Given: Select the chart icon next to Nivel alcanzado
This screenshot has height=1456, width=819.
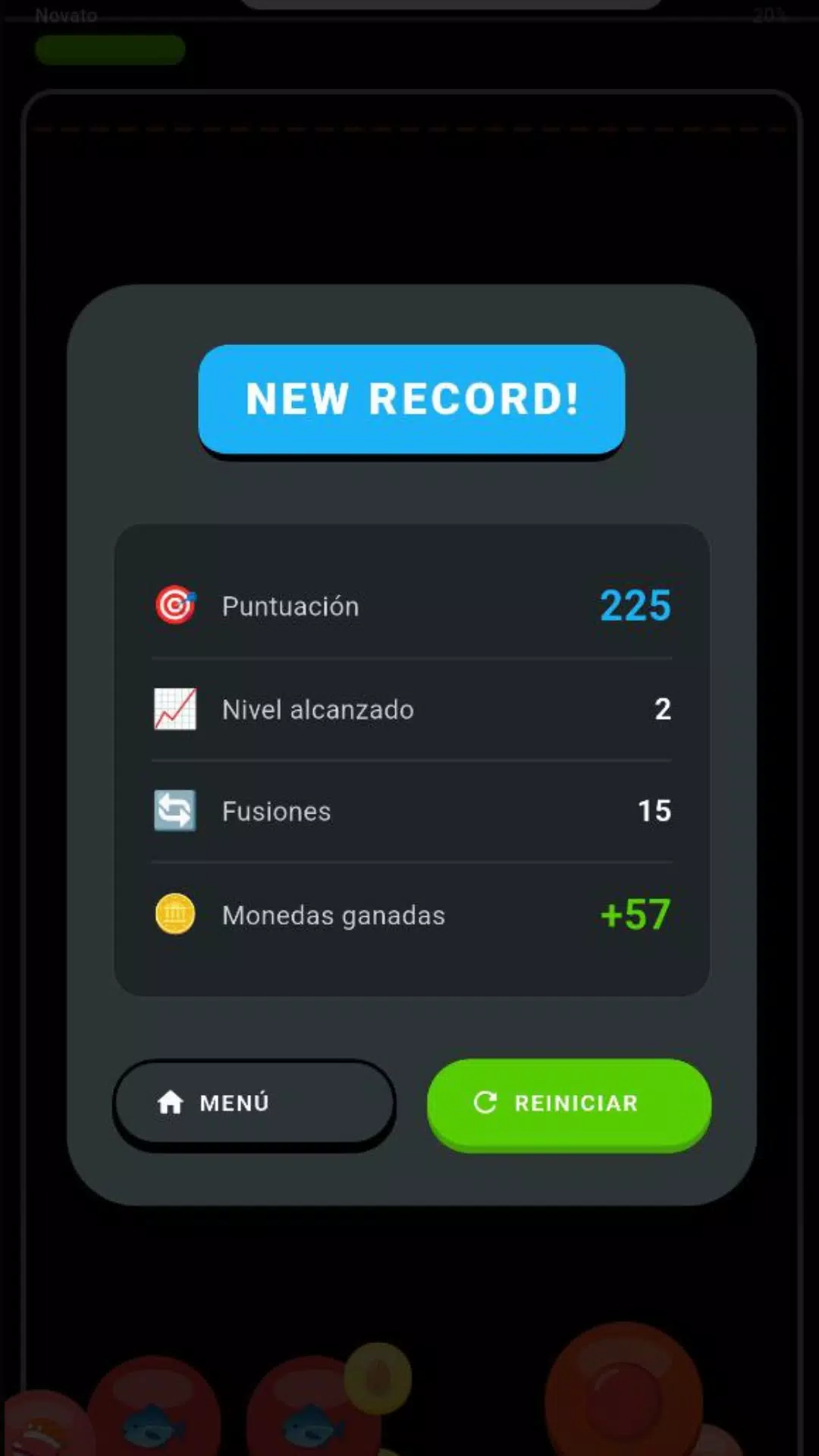Looking at the screenshot, I should coord(175,708).
